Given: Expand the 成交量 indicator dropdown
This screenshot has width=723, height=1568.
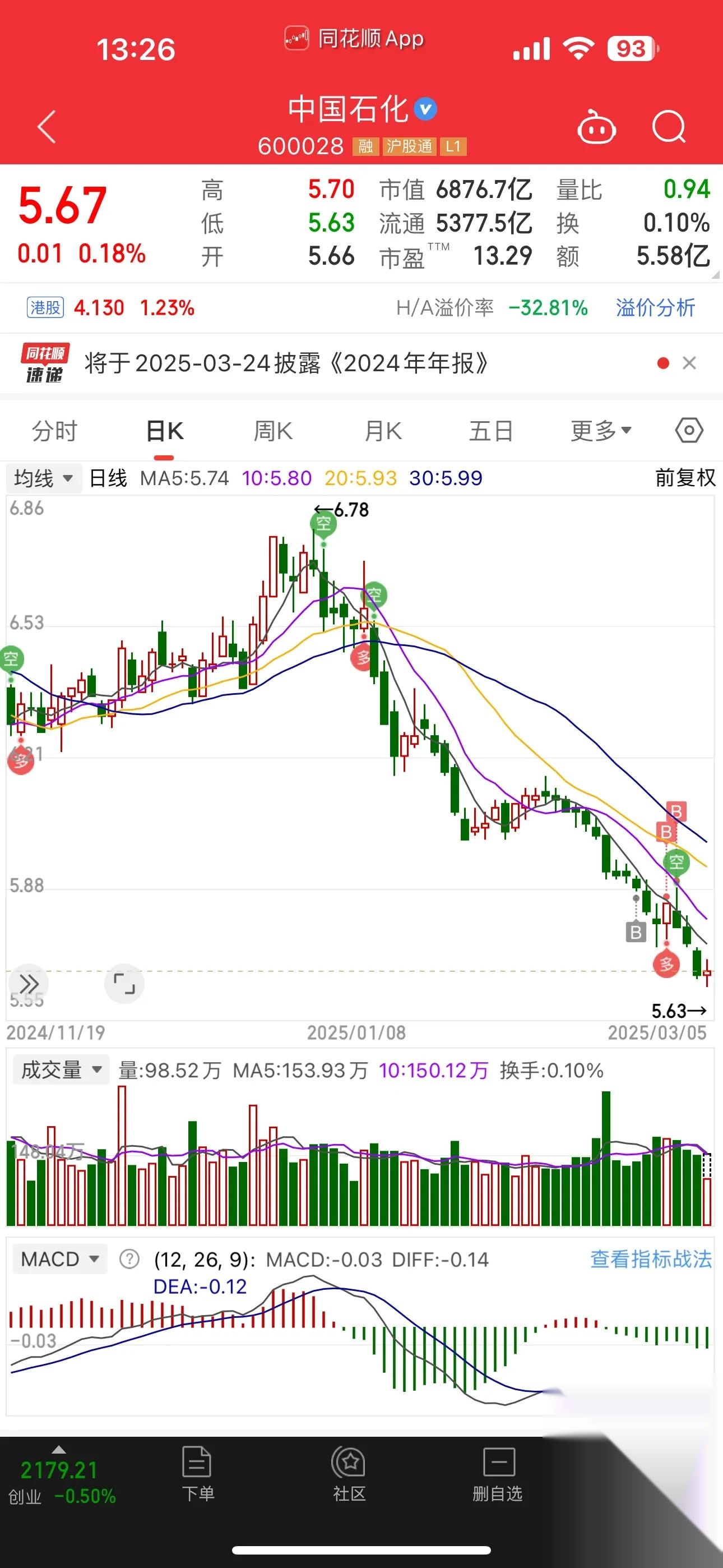Looking at the screenshot, I should pos(61,1069).
